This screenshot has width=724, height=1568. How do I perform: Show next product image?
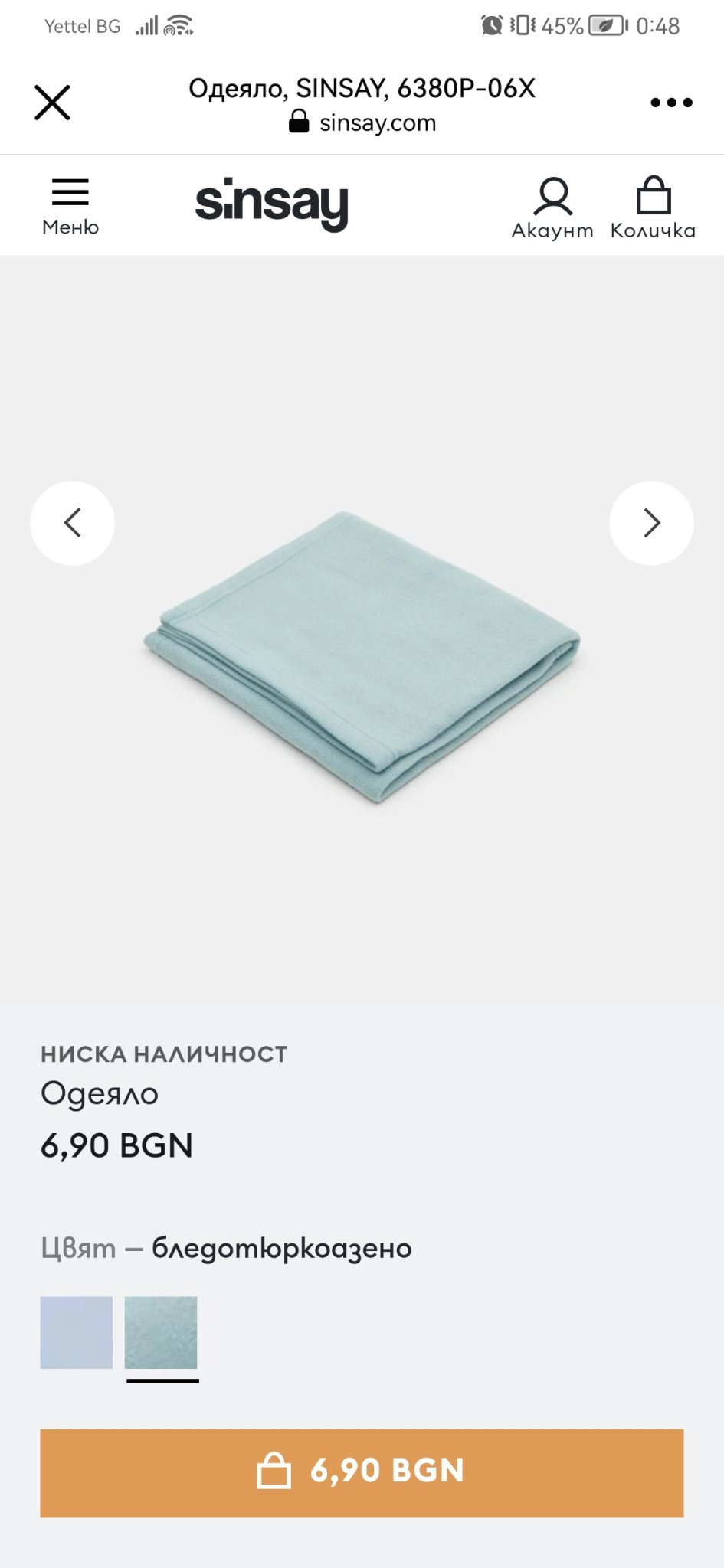point(651,523)
